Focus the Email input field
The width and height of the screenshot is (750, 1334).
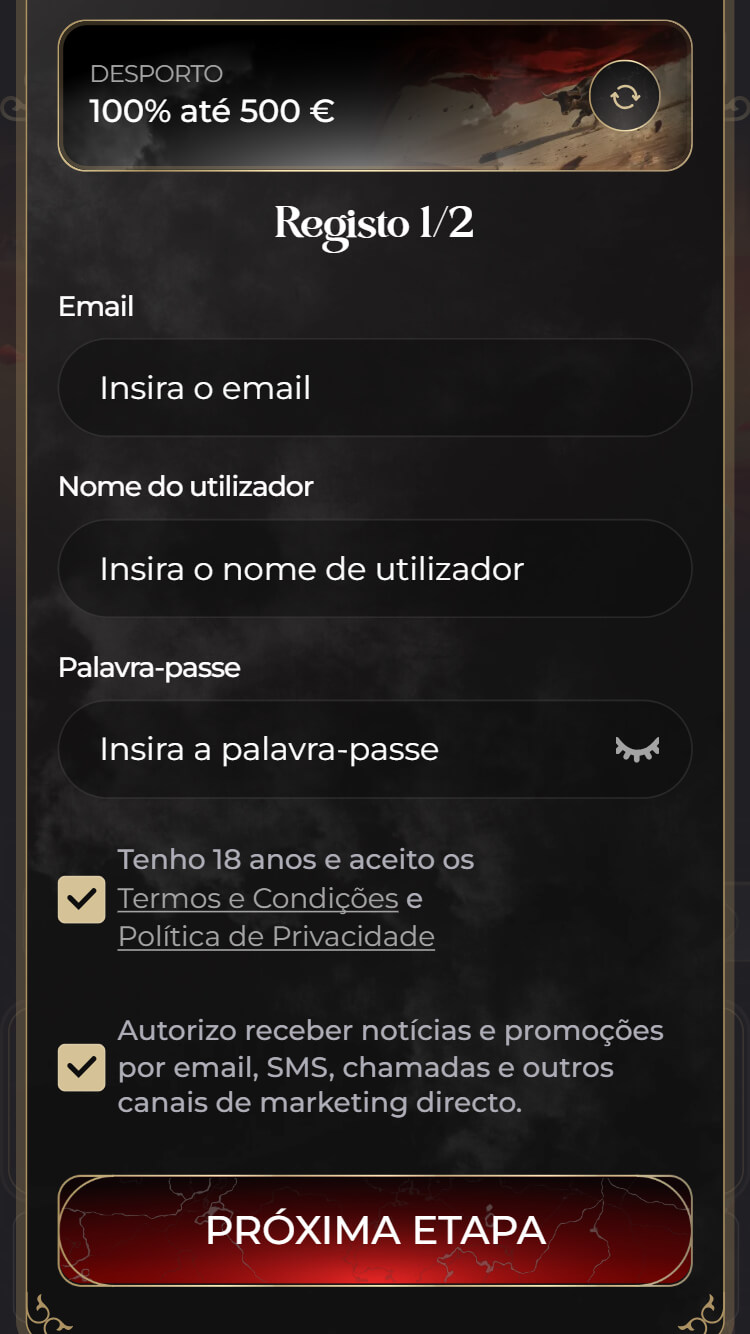point(374,388)
